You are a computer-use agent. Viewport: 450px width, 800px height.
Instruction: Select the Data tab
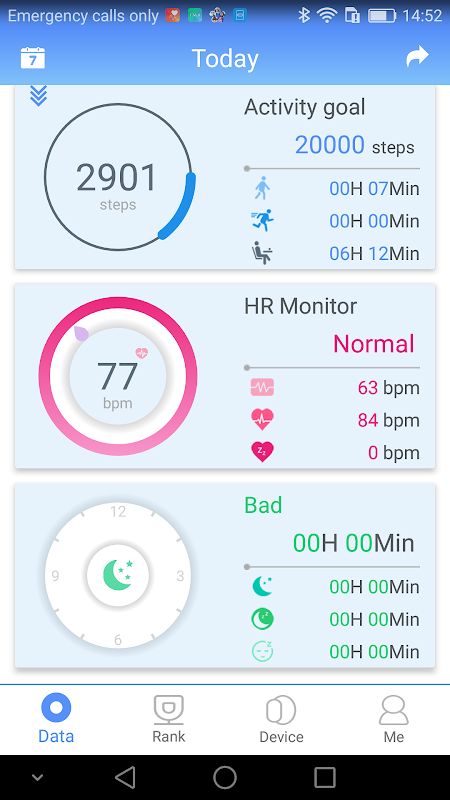click(56, 719)
